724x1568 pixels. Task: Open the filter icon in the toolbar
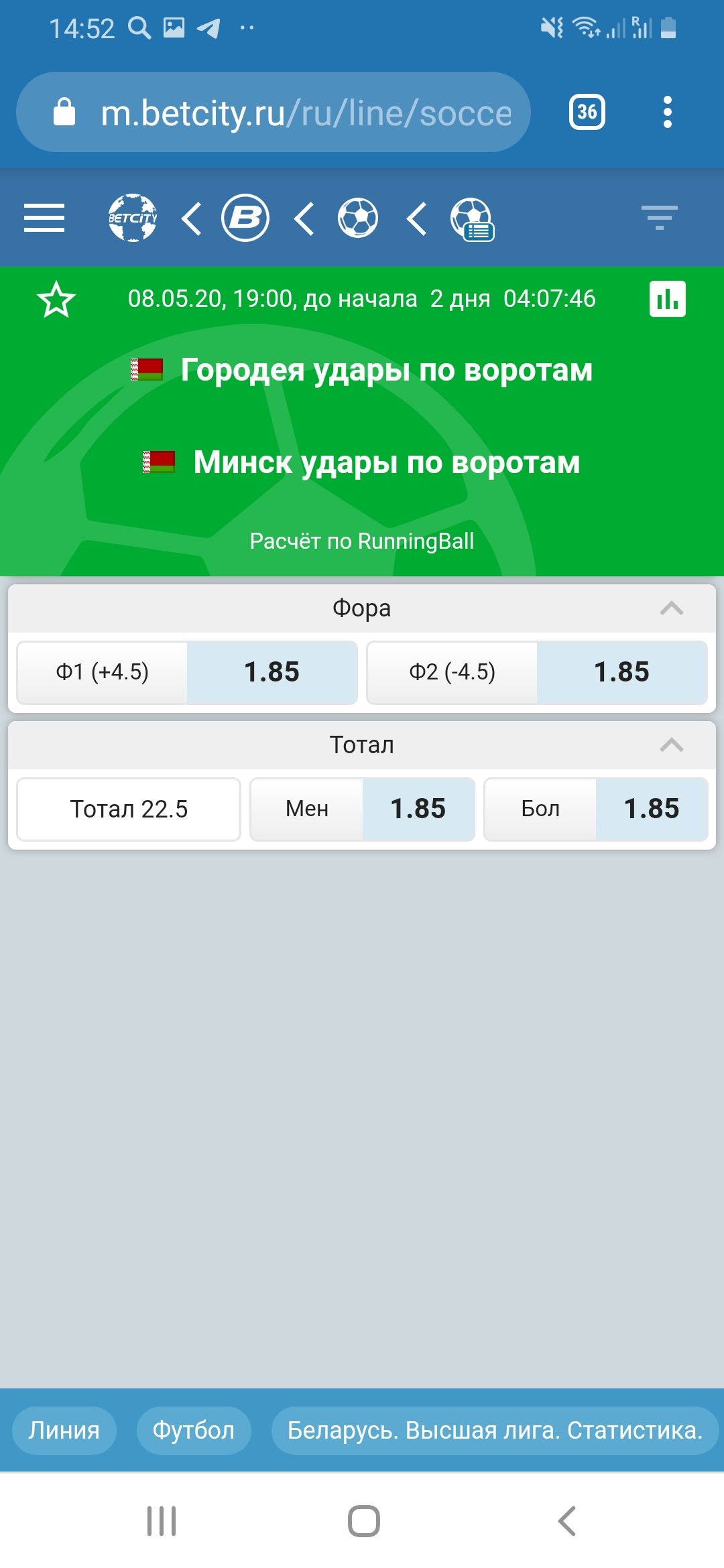pyautogui.click(x=659, y=218)
